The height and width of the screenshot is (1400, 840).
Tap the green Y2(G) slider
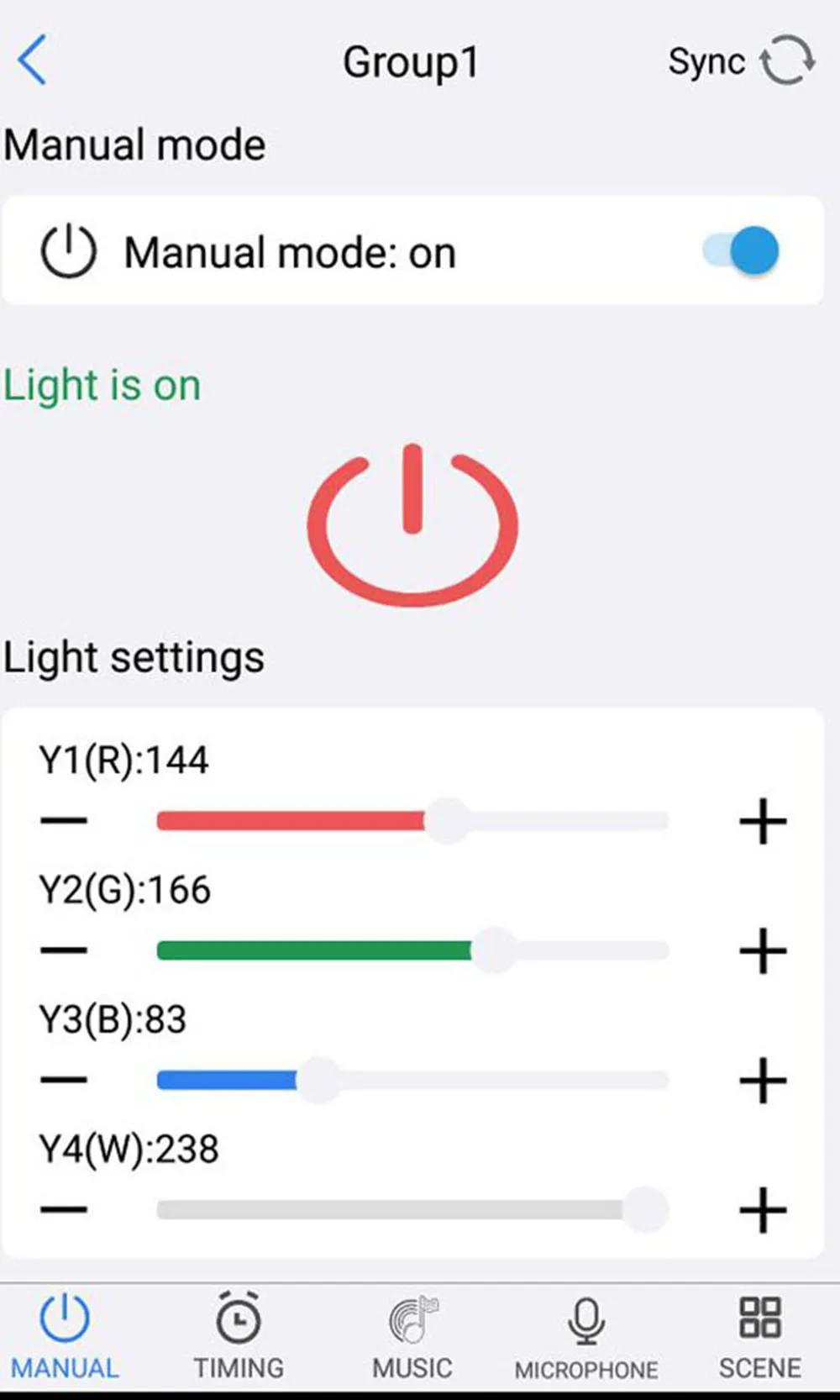click(x=412, y=950)
